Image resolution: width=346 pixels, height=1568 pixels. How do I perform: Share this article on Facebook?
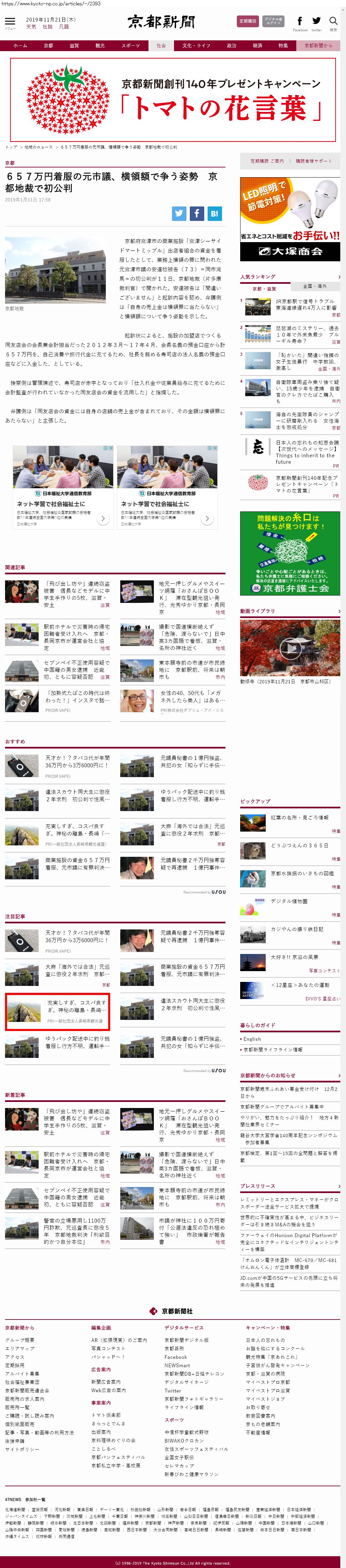[197, 213]
